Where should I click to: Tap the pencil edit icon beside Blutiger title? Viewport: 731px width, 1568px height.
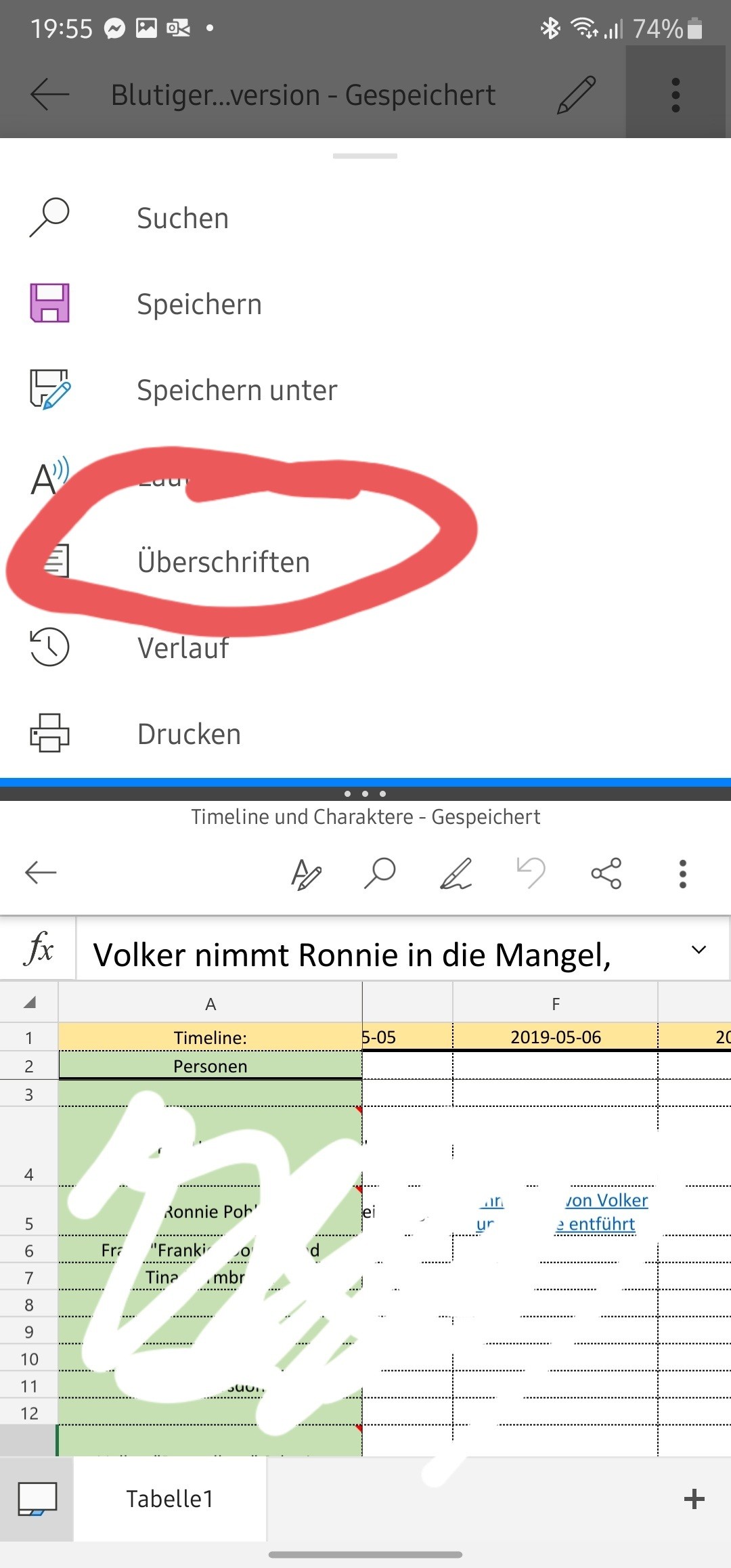[x=577, y=95]
